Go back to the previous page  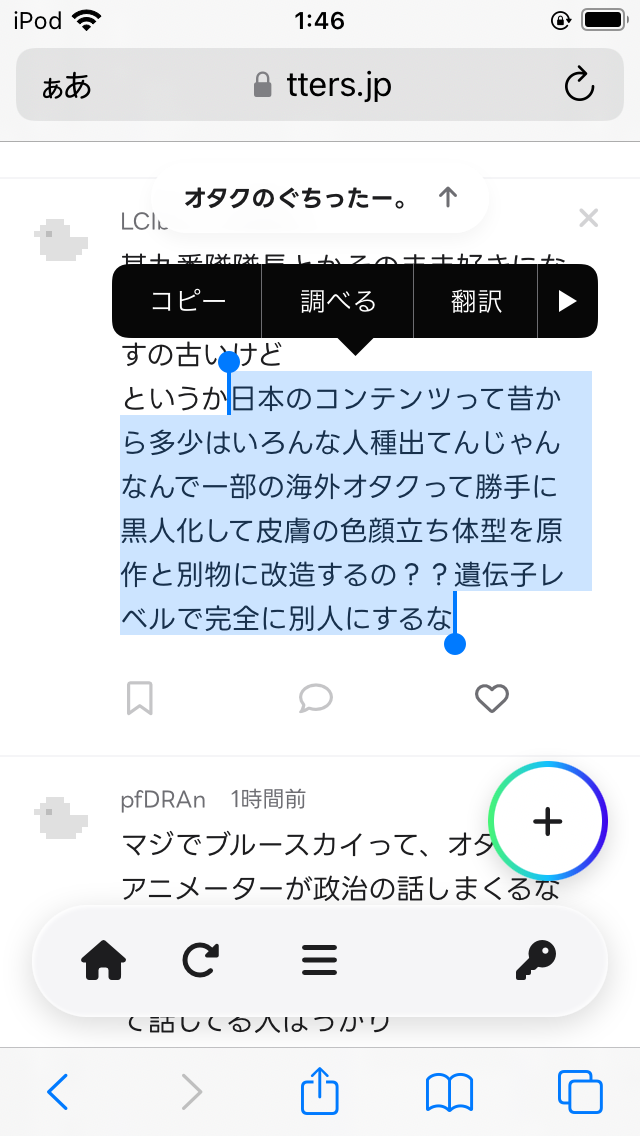click(x=58, y=1092)
